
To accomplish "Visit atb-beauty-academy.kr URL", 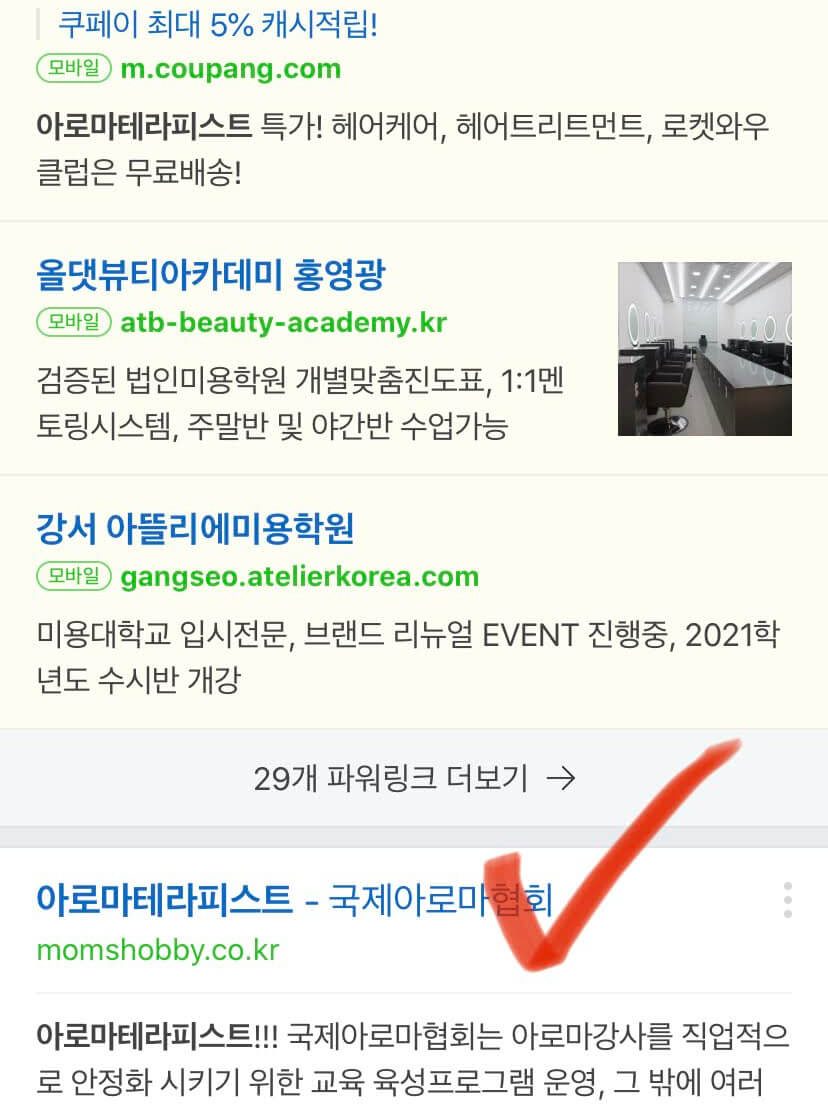I will 283,323.
